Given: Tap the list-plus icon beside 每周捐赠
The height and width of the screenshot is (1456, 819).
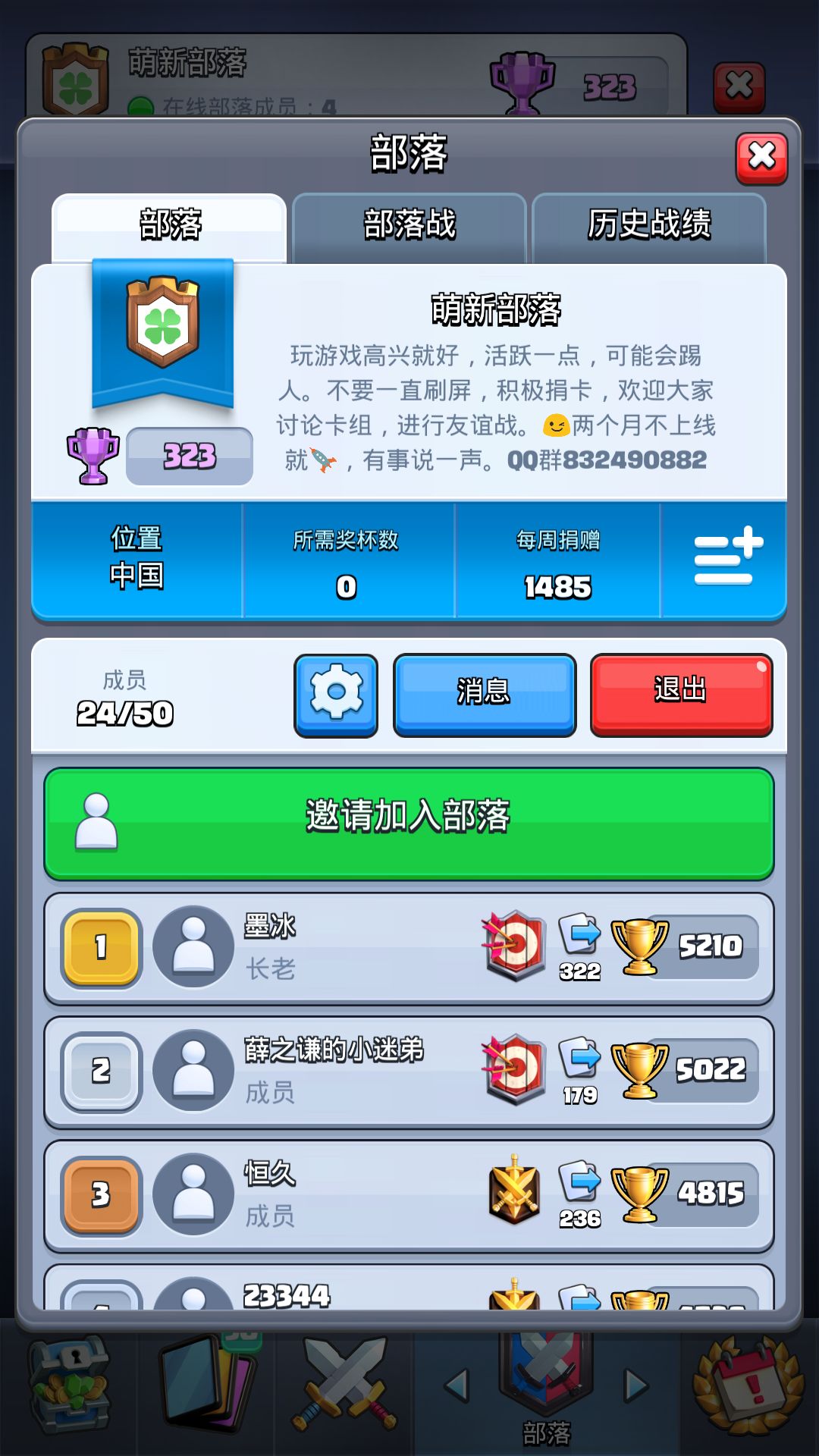Looking at the screenshot, I should [x=728, y=557].
